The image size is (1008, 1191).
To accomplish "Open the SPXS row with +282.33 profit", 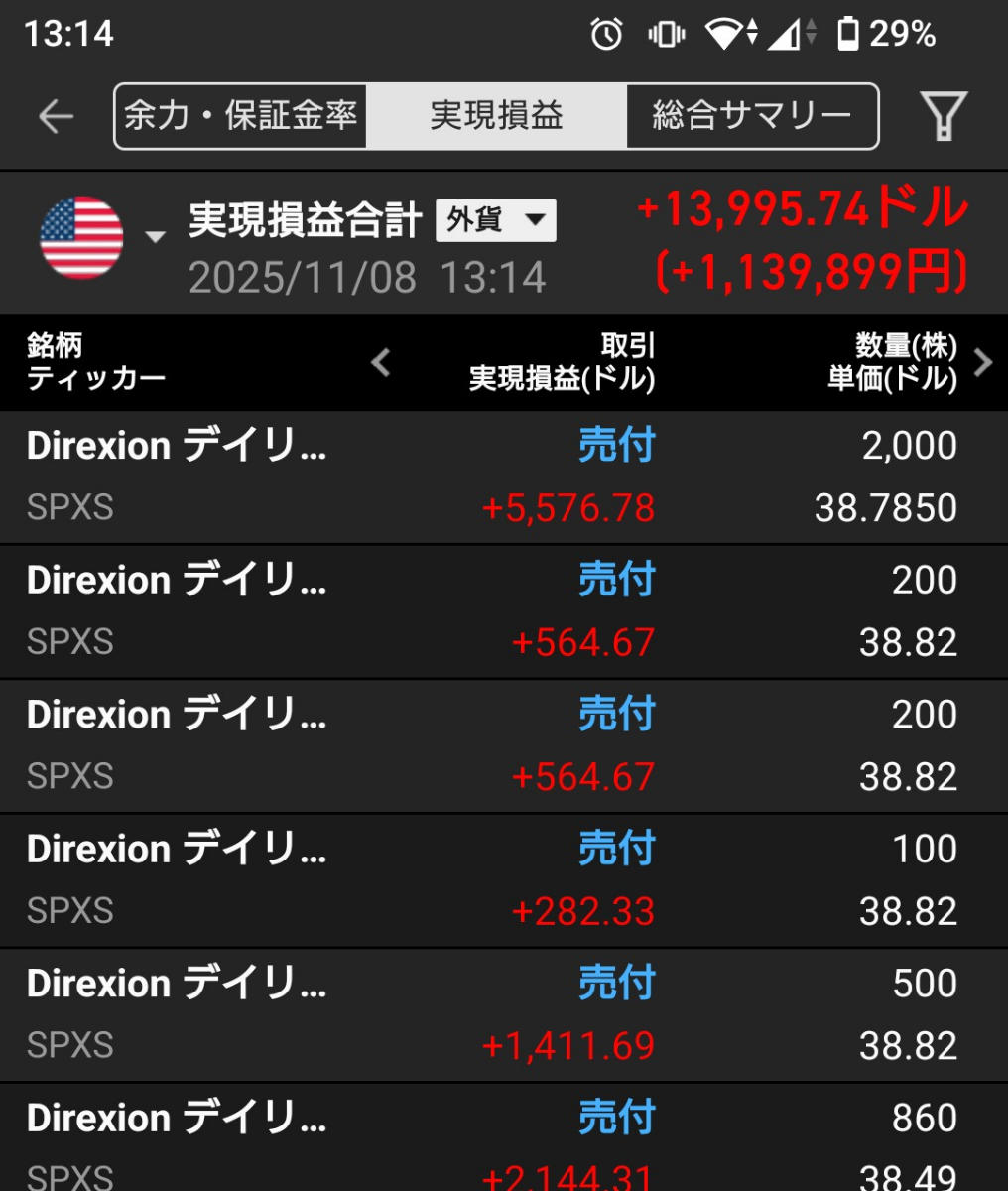I will pyautogui.click(x=496, y=880).
